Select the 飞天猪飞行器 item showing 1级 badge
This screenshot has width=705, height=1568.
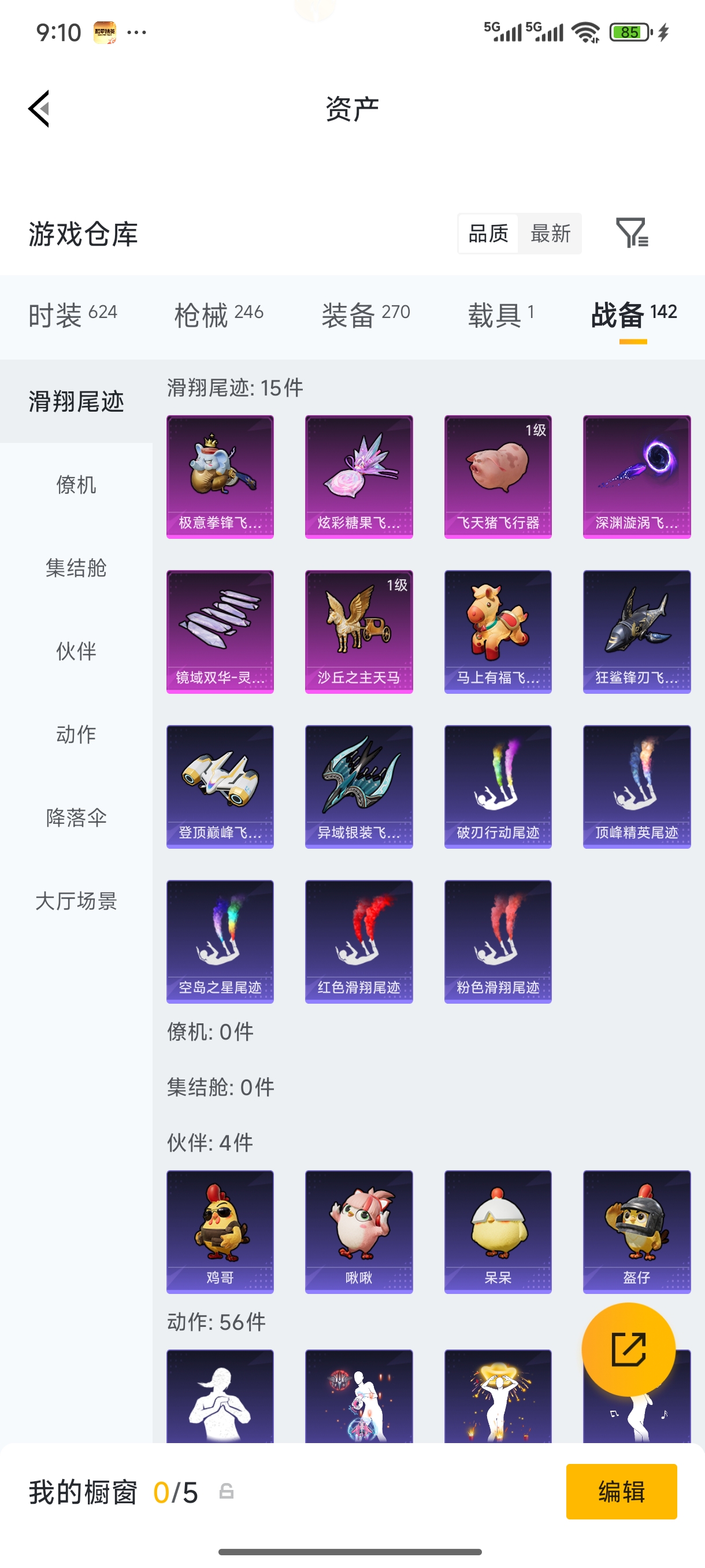498,476
